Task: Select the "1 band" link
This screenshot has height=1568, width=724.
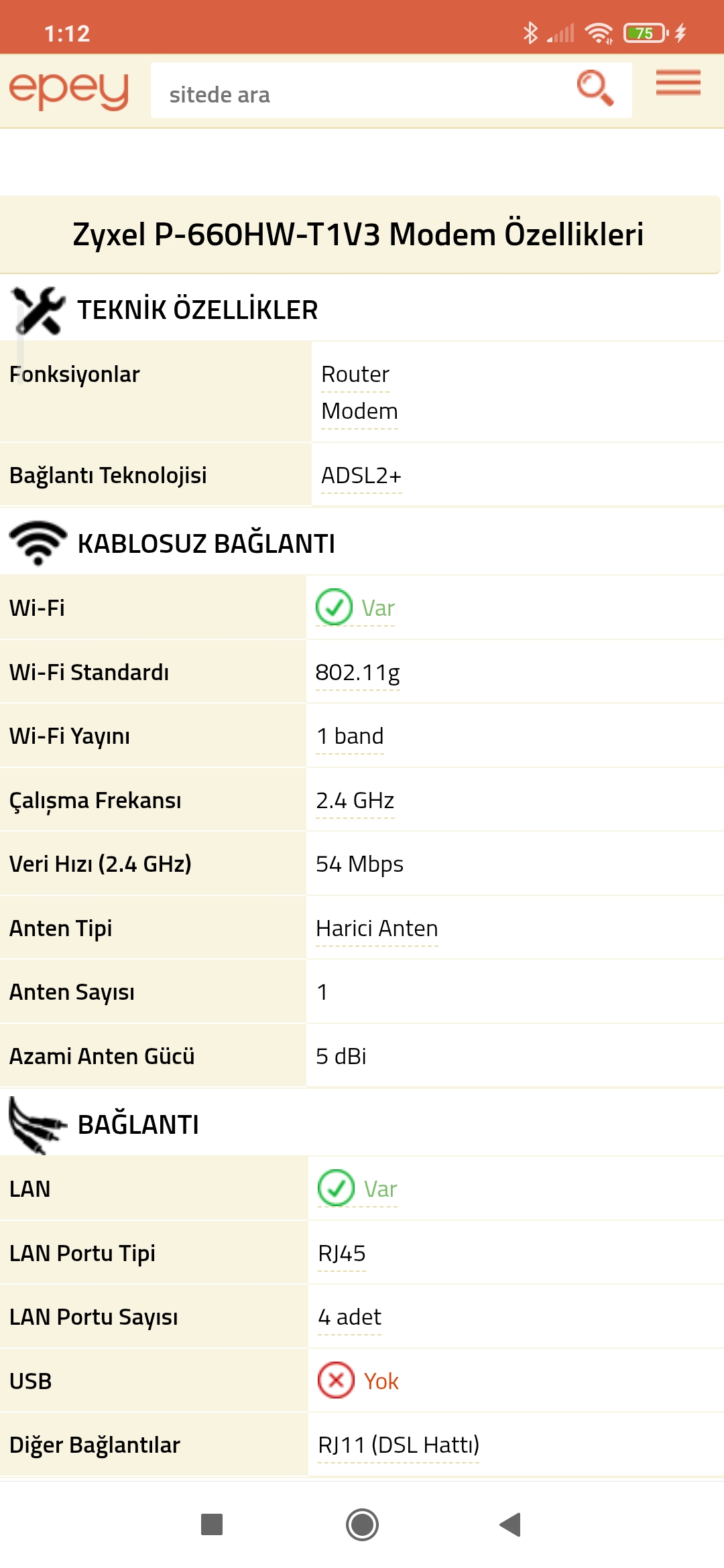Action: pyautogui.click(x=349, y=736)
